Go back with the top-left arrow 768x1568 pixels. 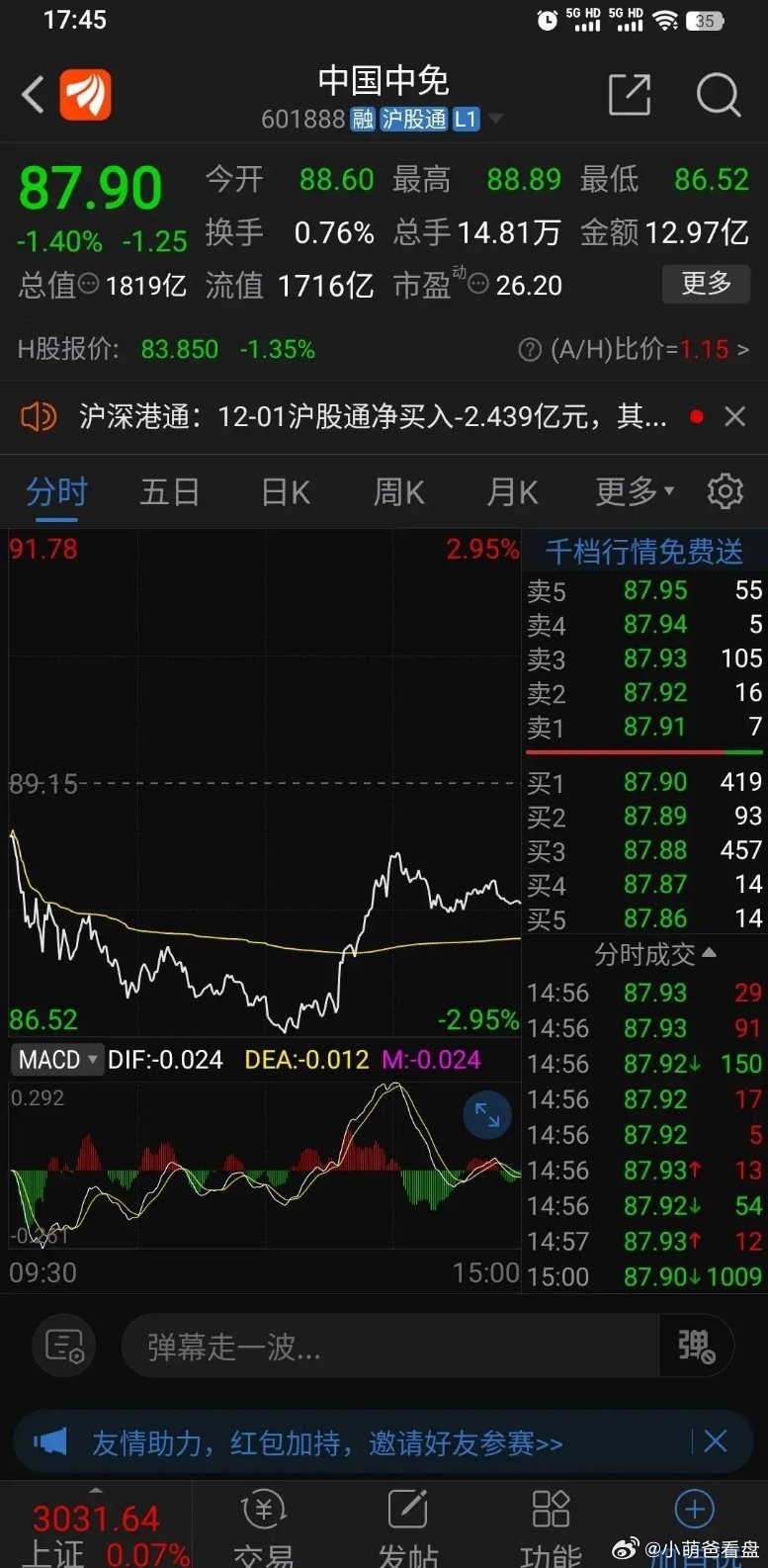(x=33, y=95)
